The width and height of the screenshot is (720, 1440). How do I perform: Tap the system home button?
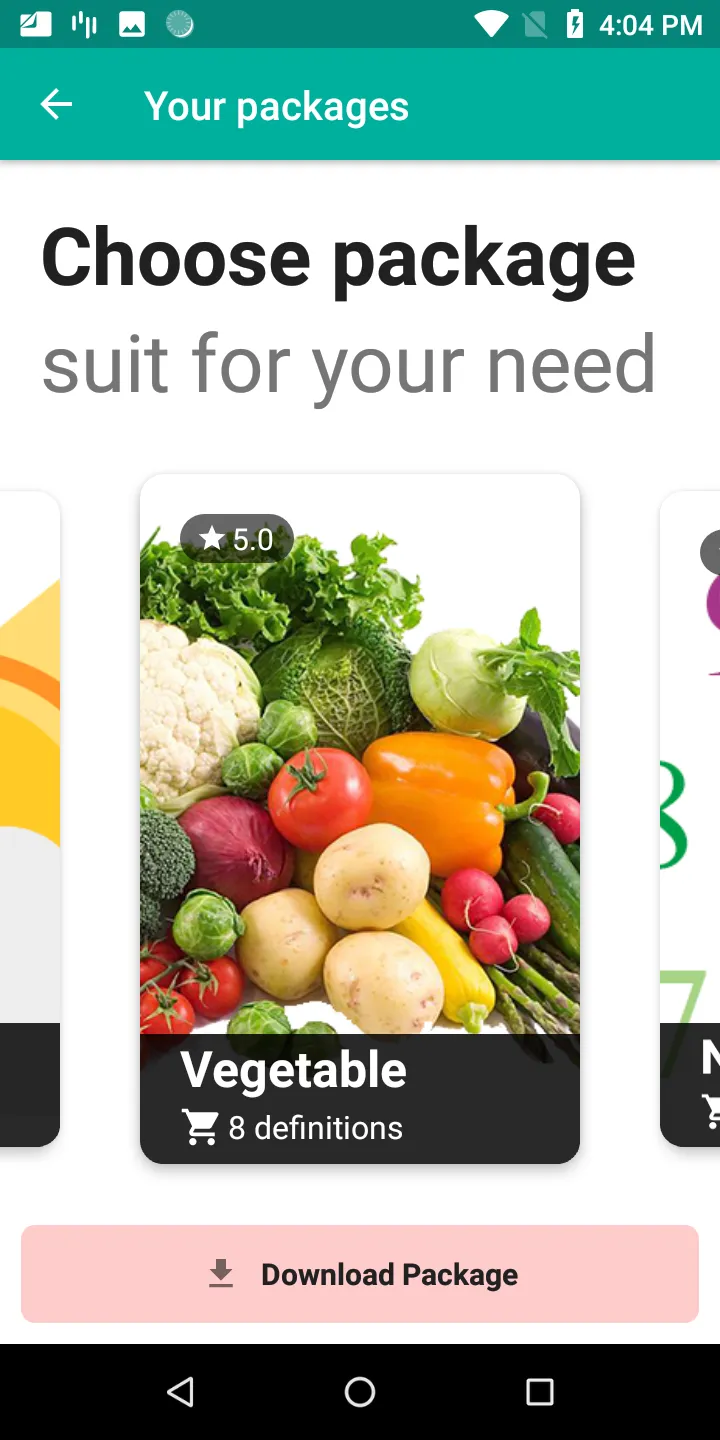360,1392
